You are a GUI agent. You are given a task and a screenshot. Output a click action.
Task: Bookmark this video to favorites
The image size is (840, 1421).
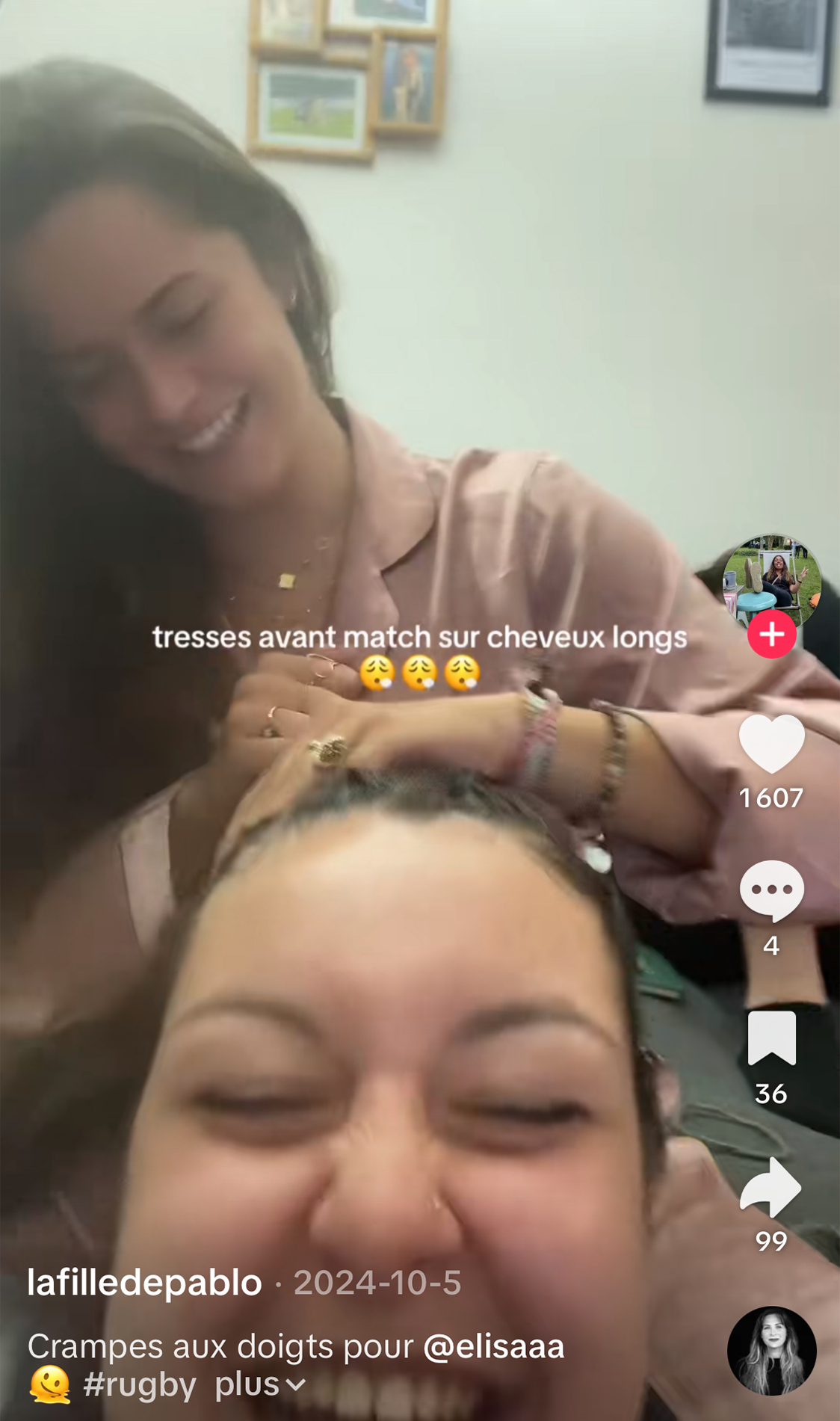click(771, 1038)
